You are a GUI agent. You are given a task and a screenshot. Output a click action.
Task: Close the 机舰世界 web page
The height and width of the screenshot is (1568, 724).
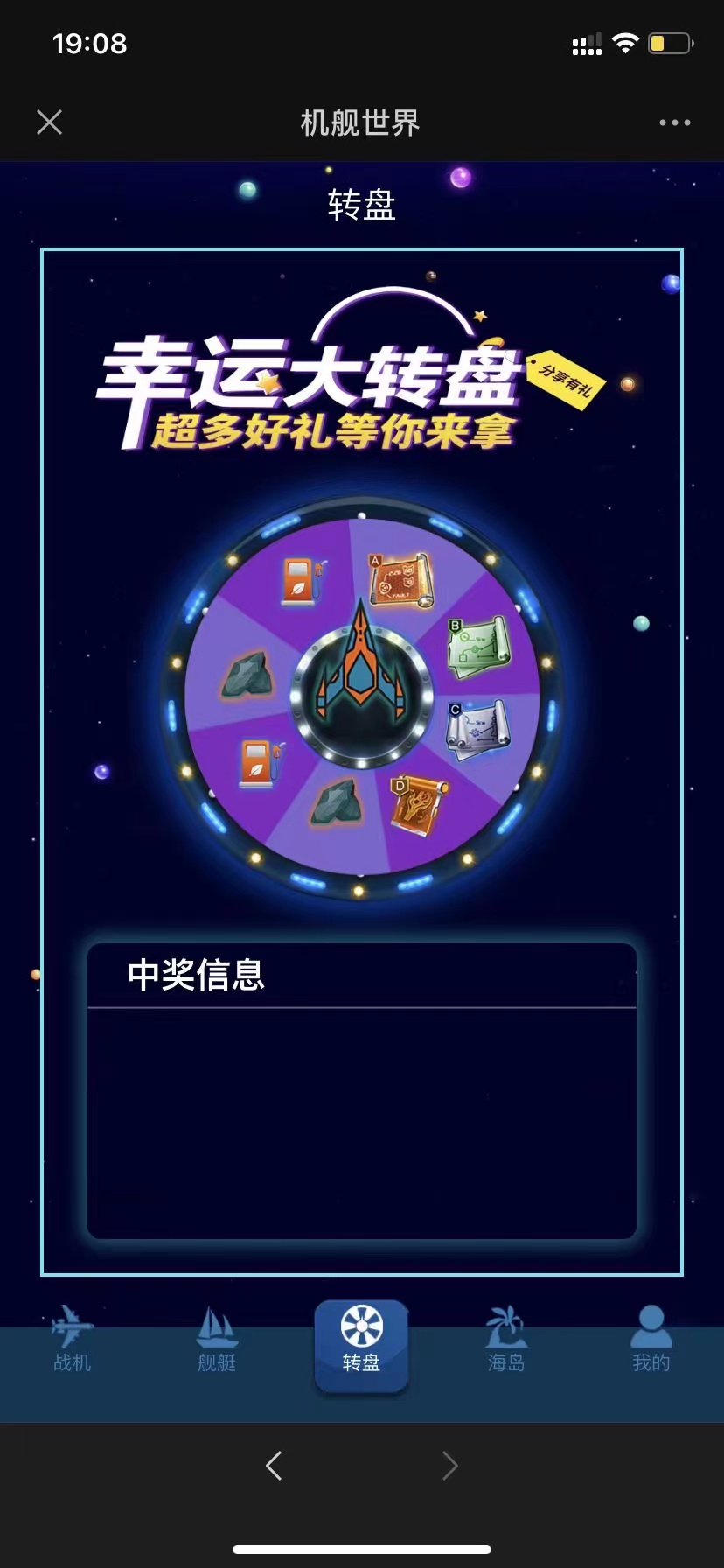click(x=50, y=122)
